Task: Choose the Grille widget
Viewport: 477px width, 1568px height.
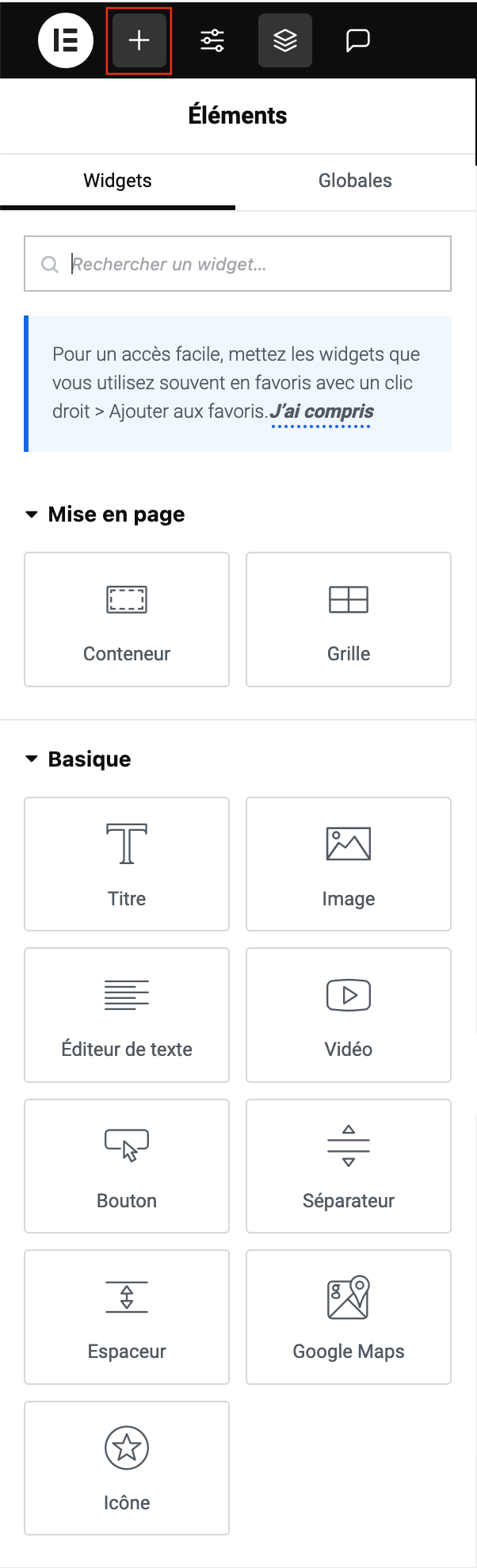Action: tap(349, 619)
